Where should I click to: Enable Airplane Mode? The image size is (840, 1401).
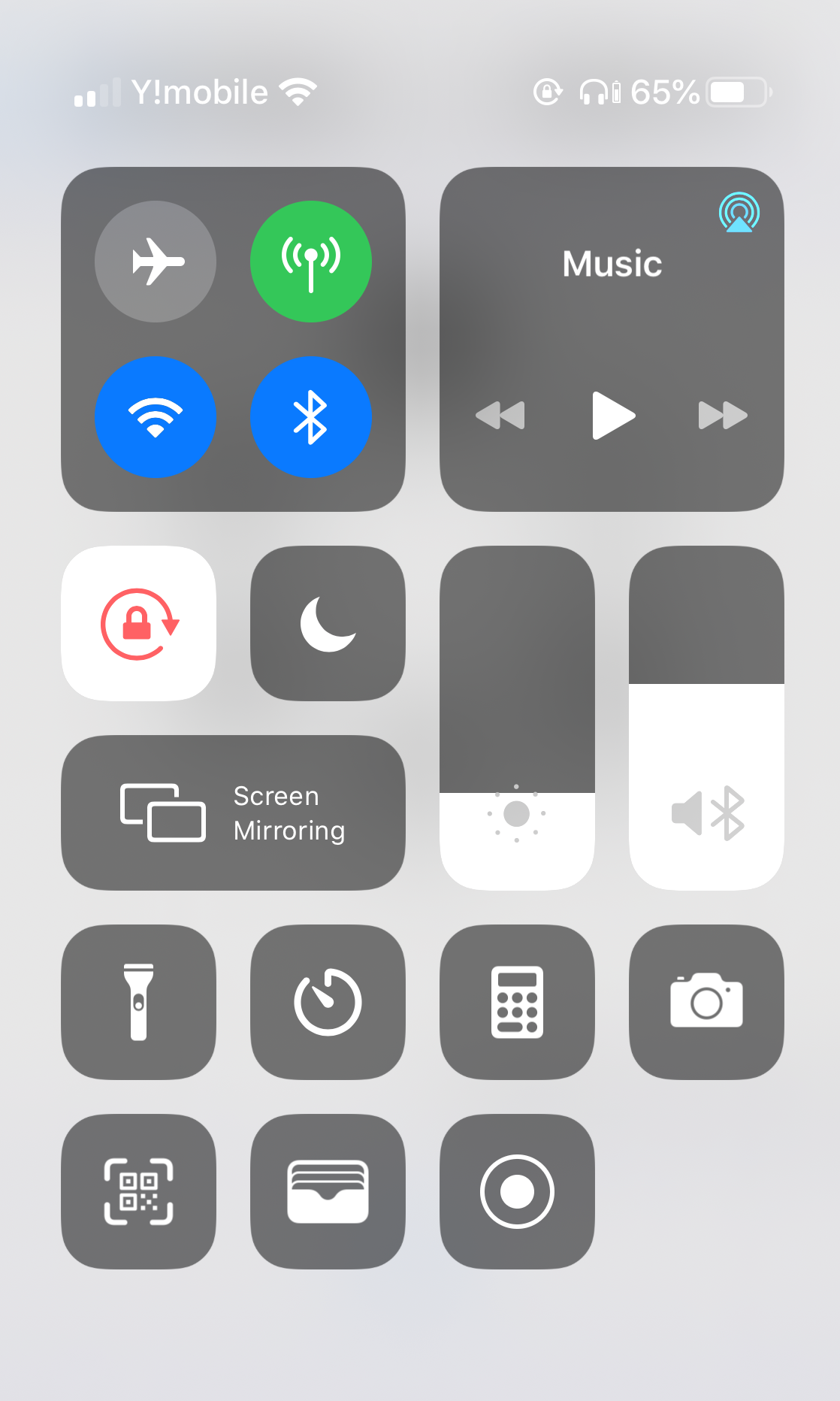click(156, 262)
